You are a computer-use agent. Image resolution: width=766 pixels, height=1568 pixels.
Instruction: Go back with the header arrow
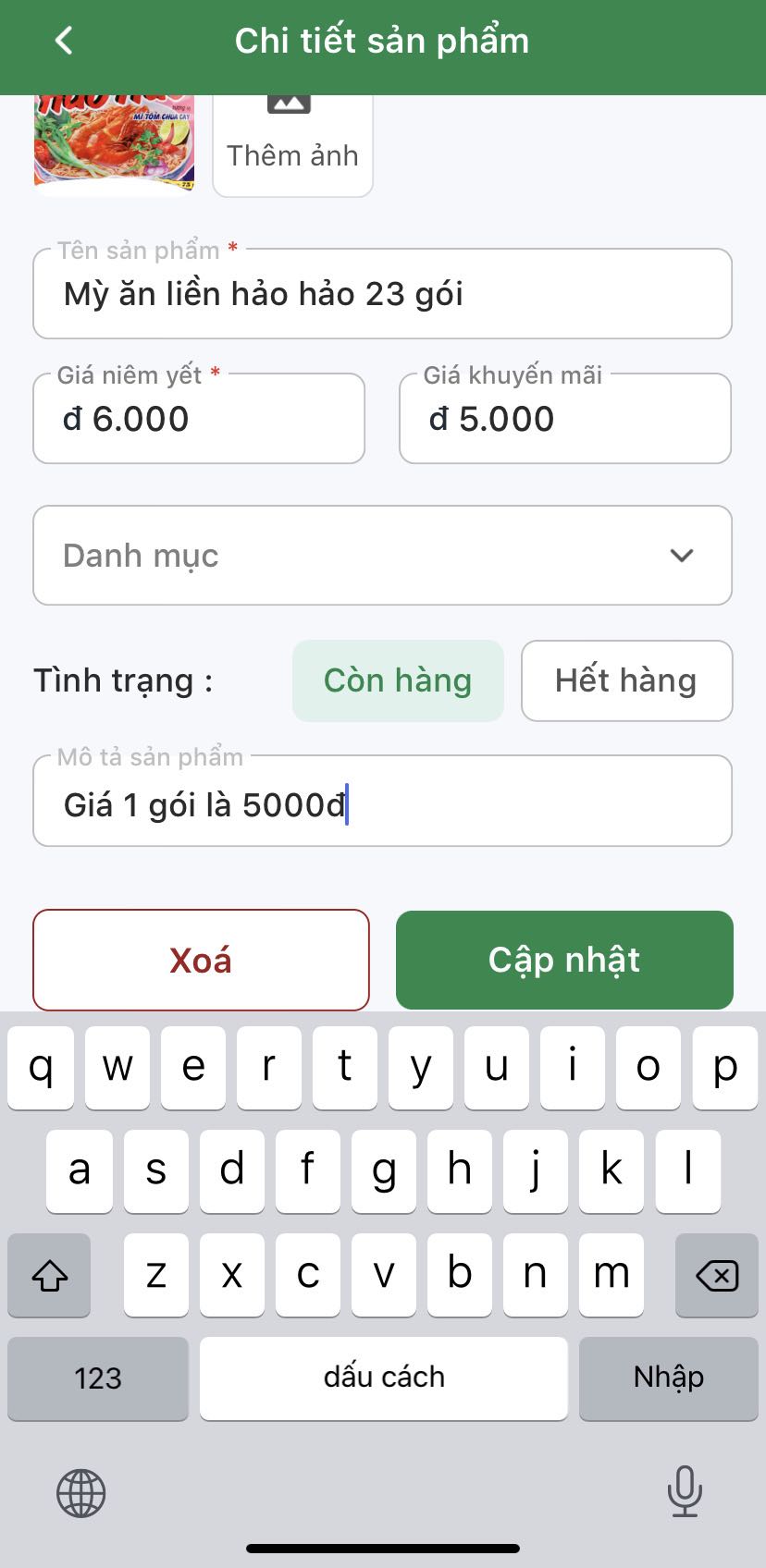63,41
